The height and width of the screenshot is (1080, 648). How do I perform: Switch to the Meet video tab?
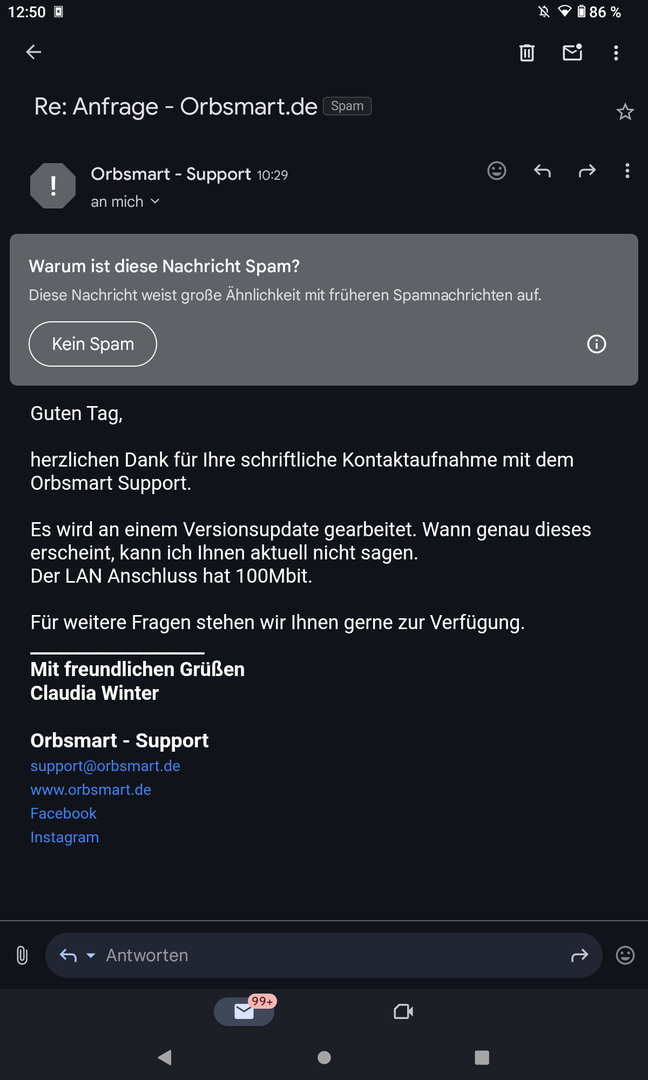(403, 1012)
